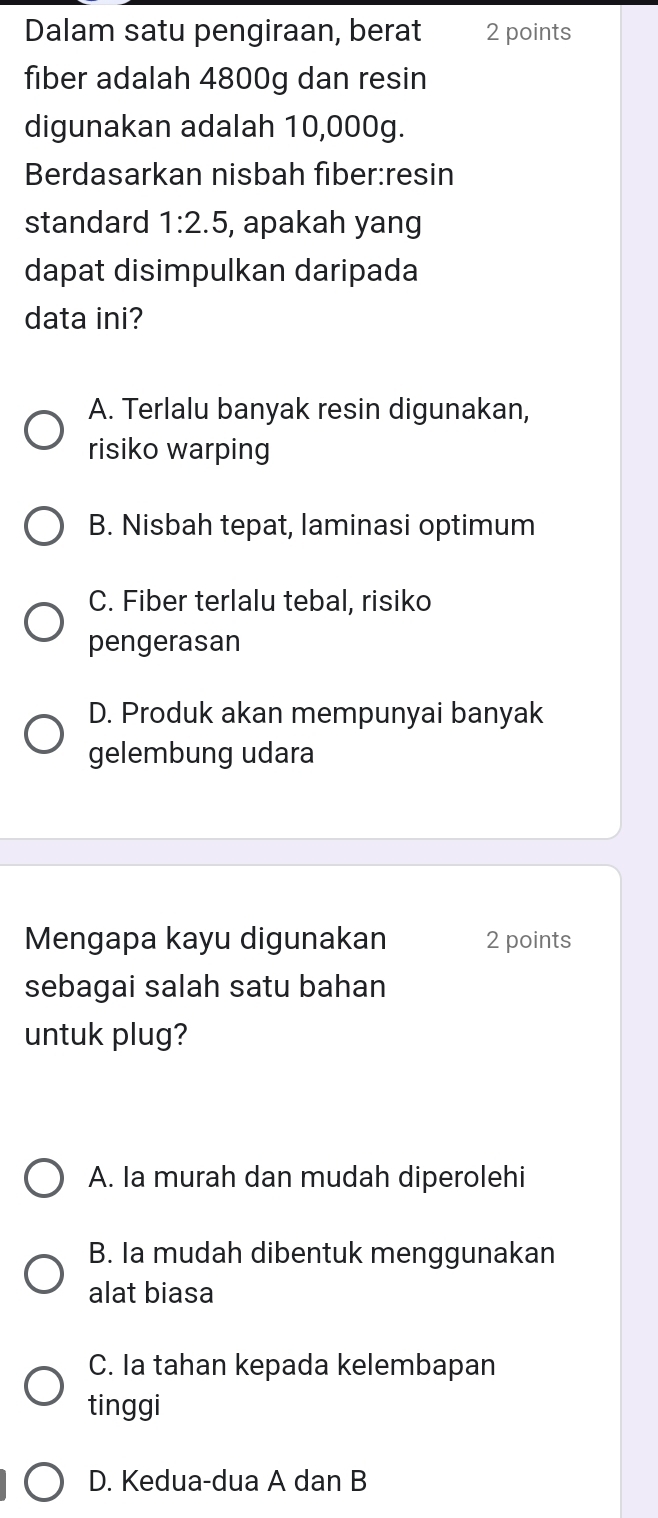Select 'Terlalu banyak resin digunakan, risiko warping'
This screenshot has width=658, height=1518.
point(43,430)
